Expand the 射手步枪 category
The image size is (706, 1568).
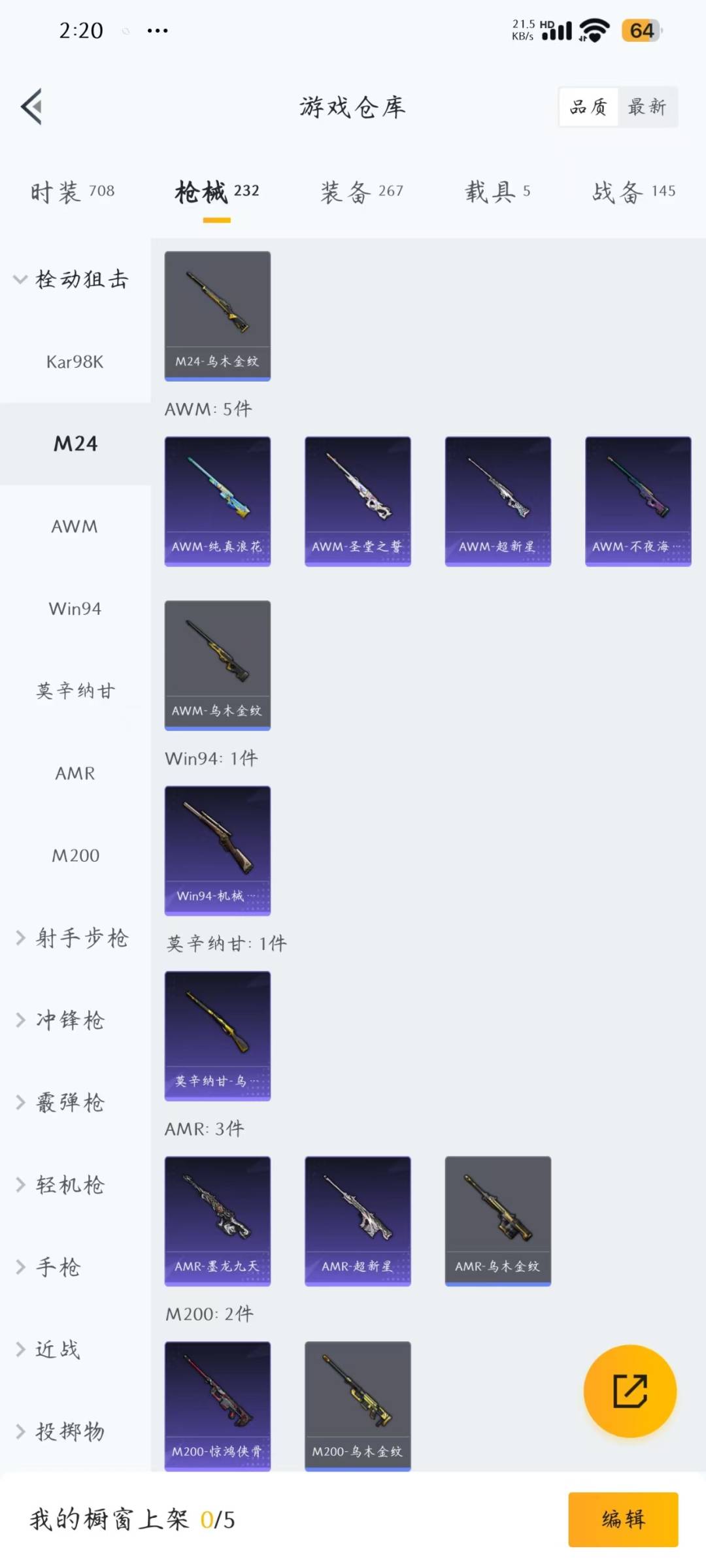coord(72,938)
